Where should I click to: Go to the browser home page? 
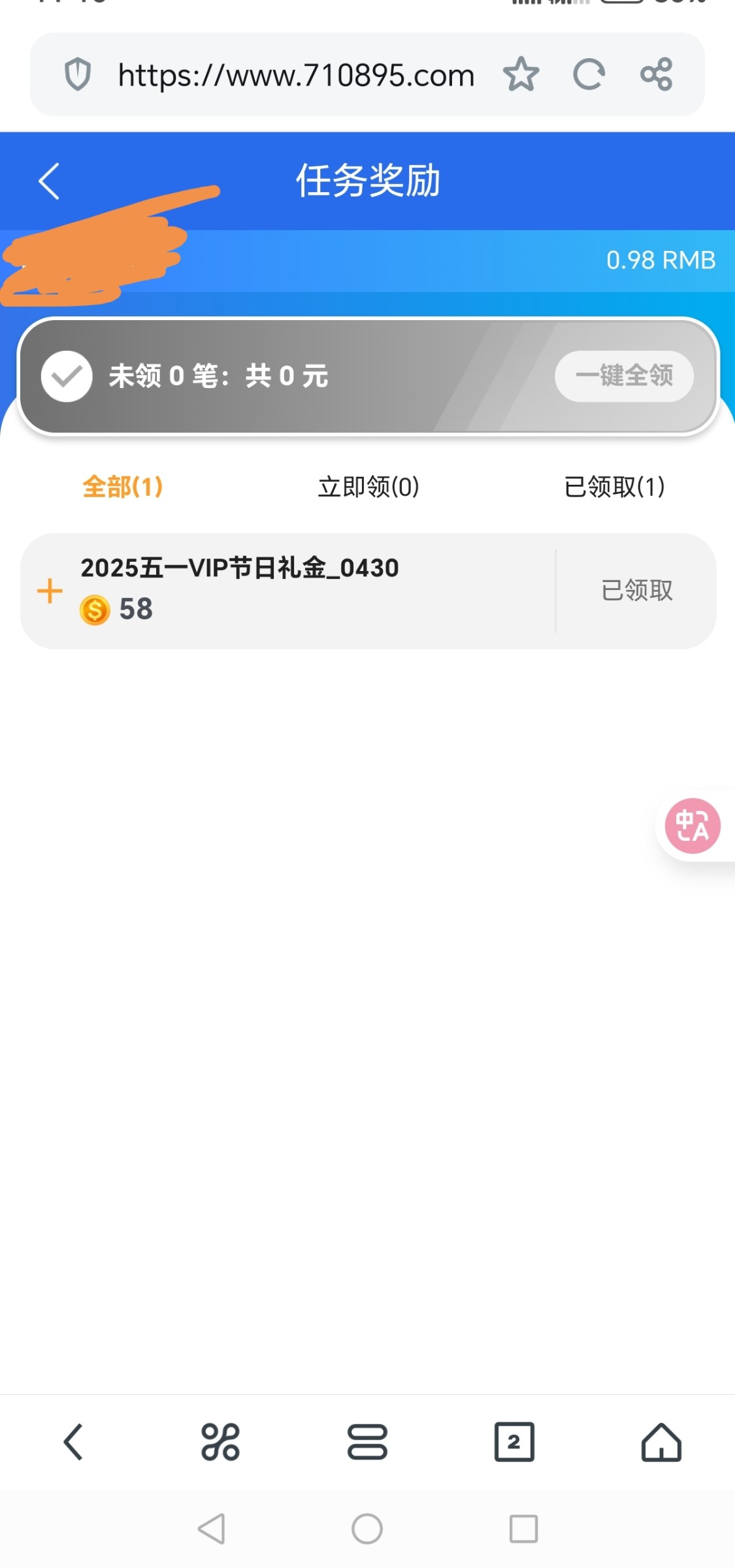(x=661, y=1441)
